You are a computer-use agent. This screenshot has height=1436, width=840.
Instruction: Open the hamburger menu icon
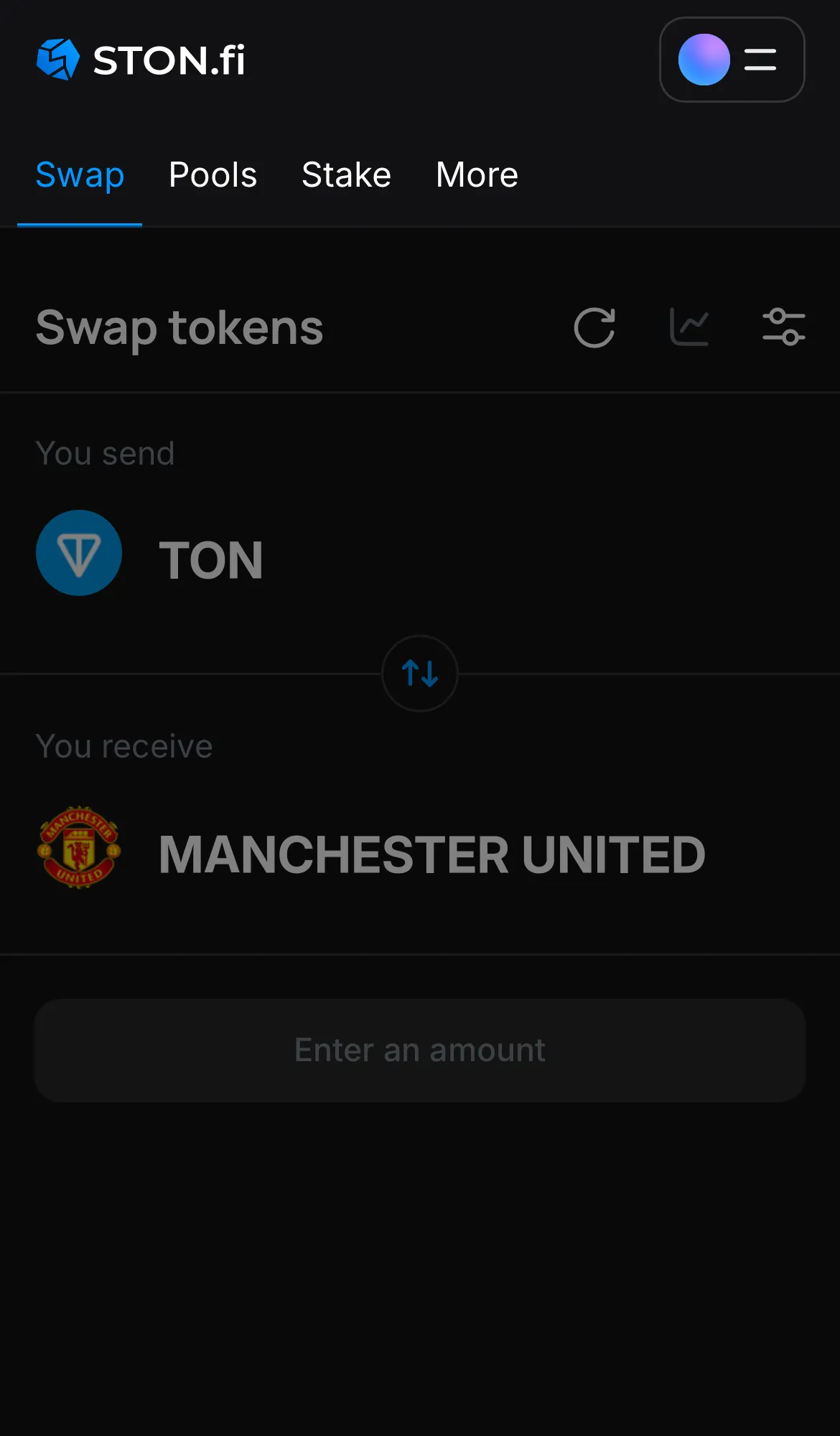(x=760, y=60)
